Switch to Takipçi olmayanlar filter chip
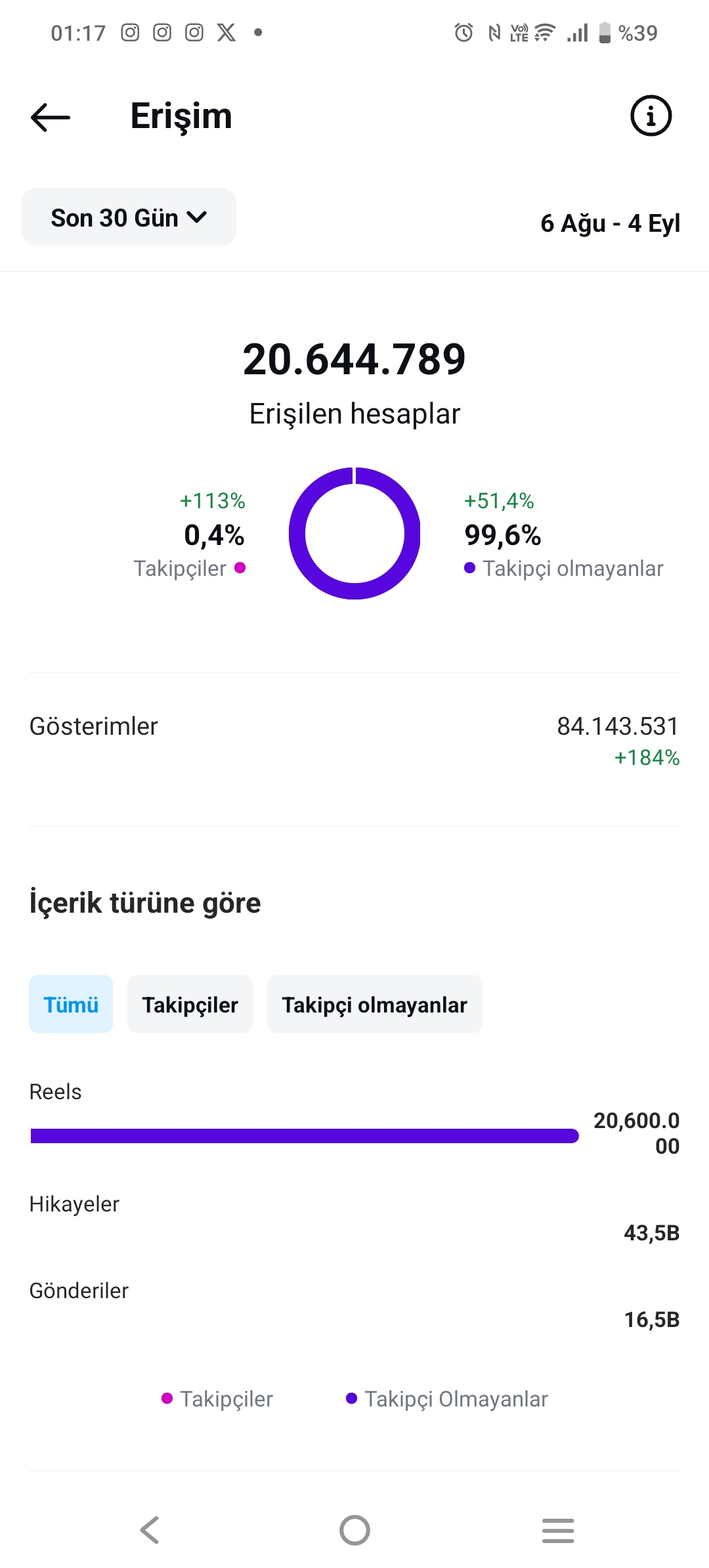This screenshot has height=1568, width=709. tap(374, 1004)
